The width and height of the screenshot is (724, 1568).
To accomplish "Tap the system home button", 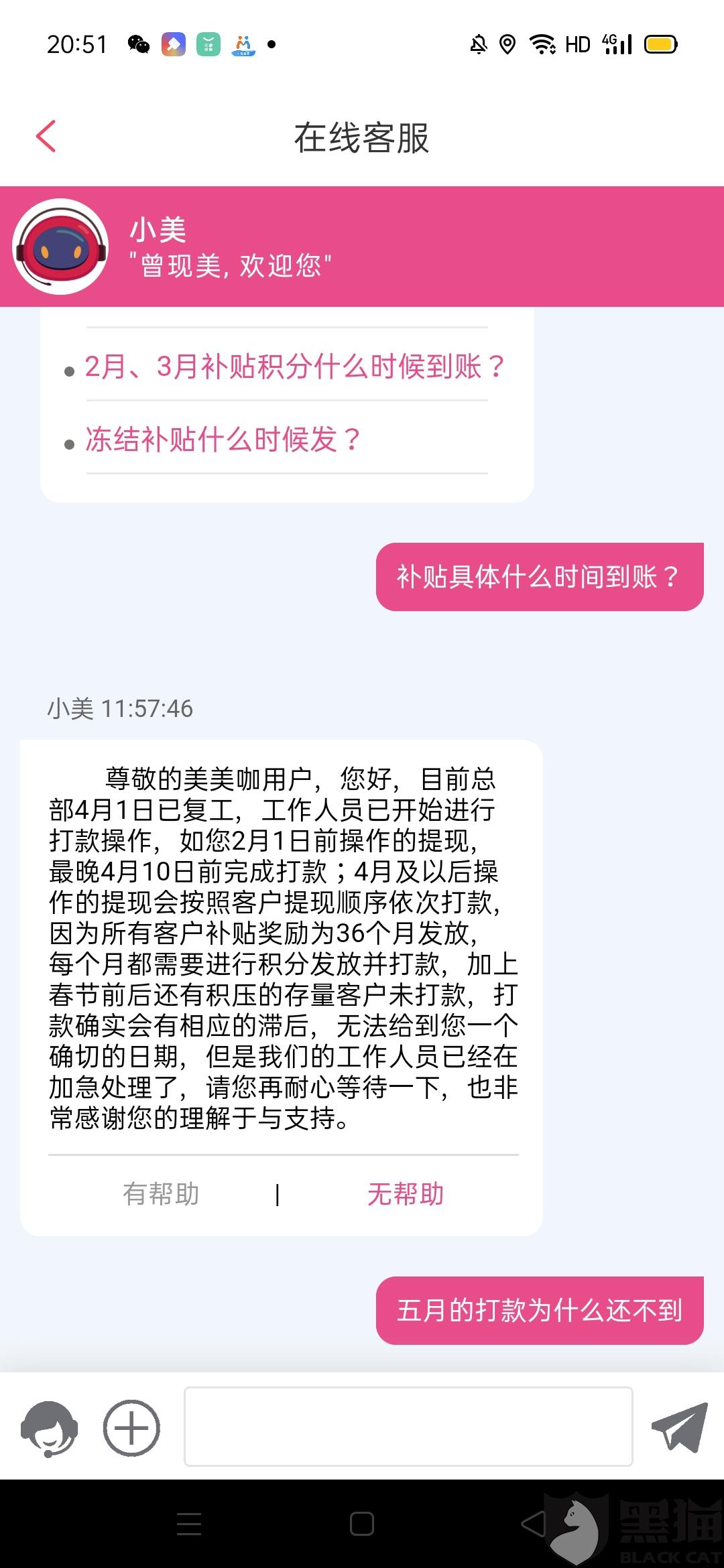I will click(362, 1524).
